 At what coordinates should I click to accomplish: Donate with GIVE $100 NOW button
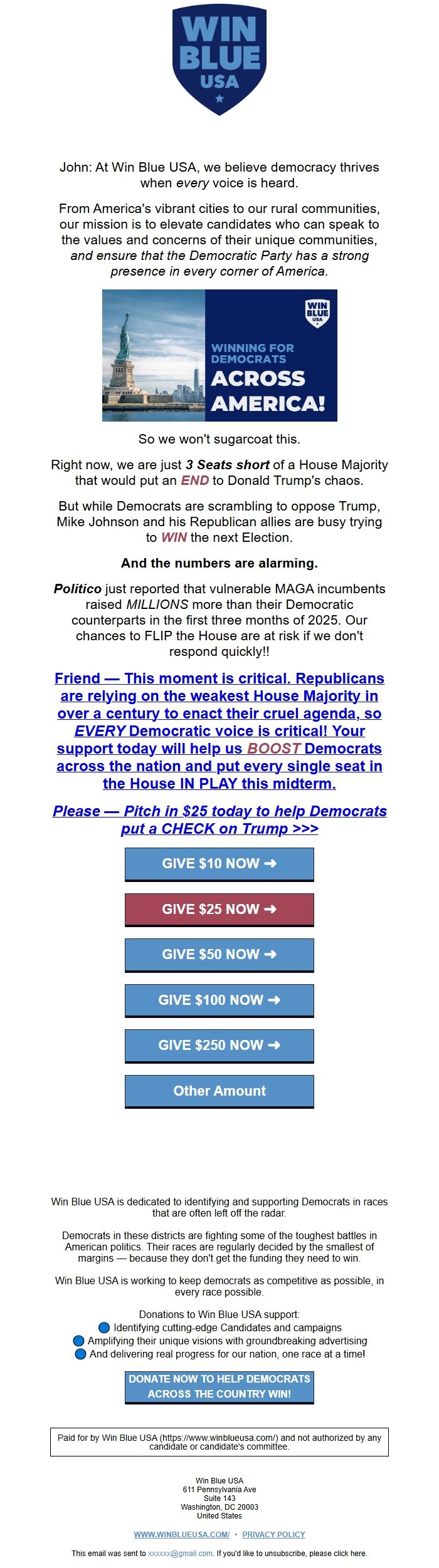click(219, 1000)
